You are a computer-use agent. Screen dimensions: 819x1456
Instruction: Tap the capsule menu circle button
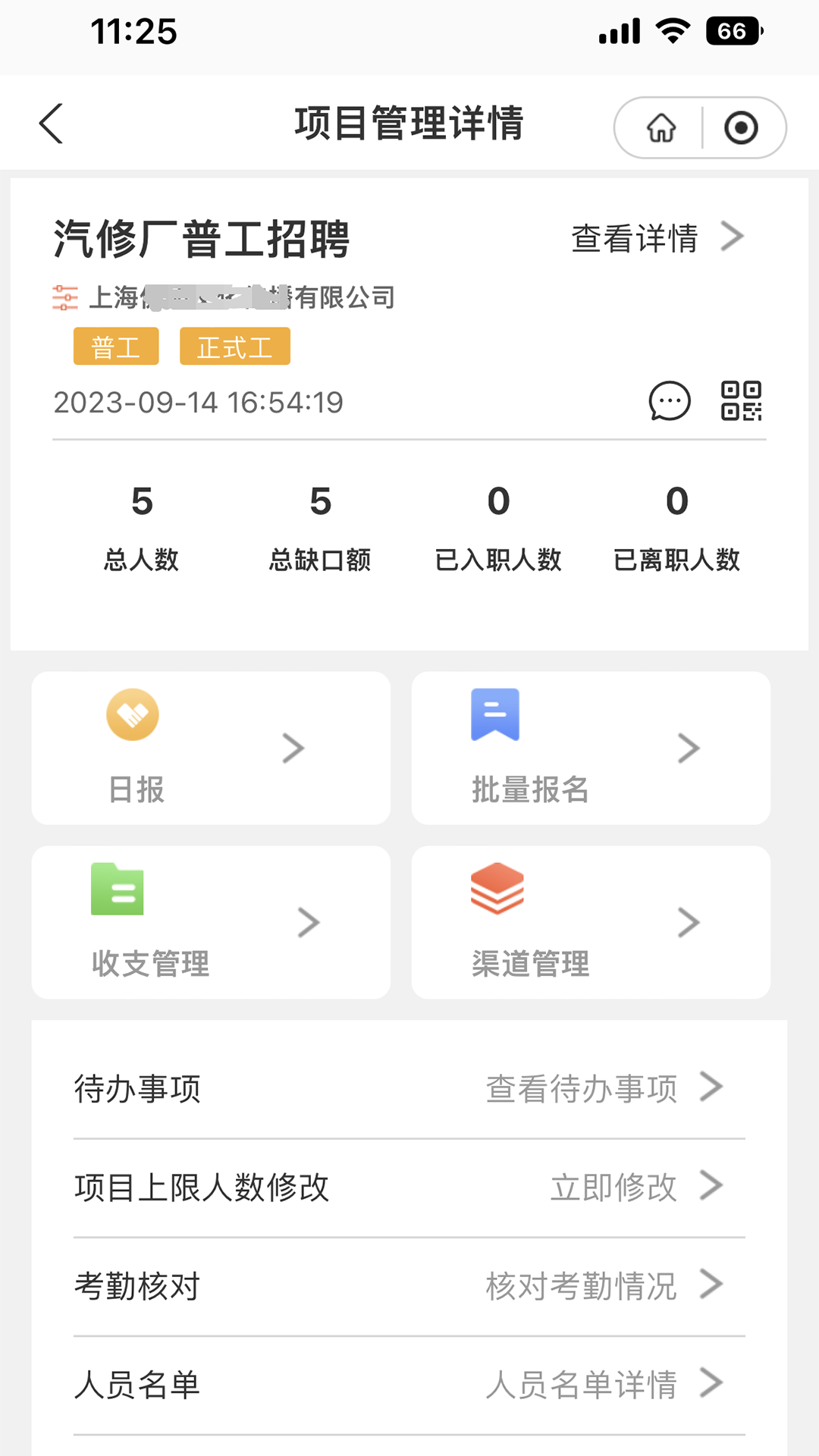point(739,129)
